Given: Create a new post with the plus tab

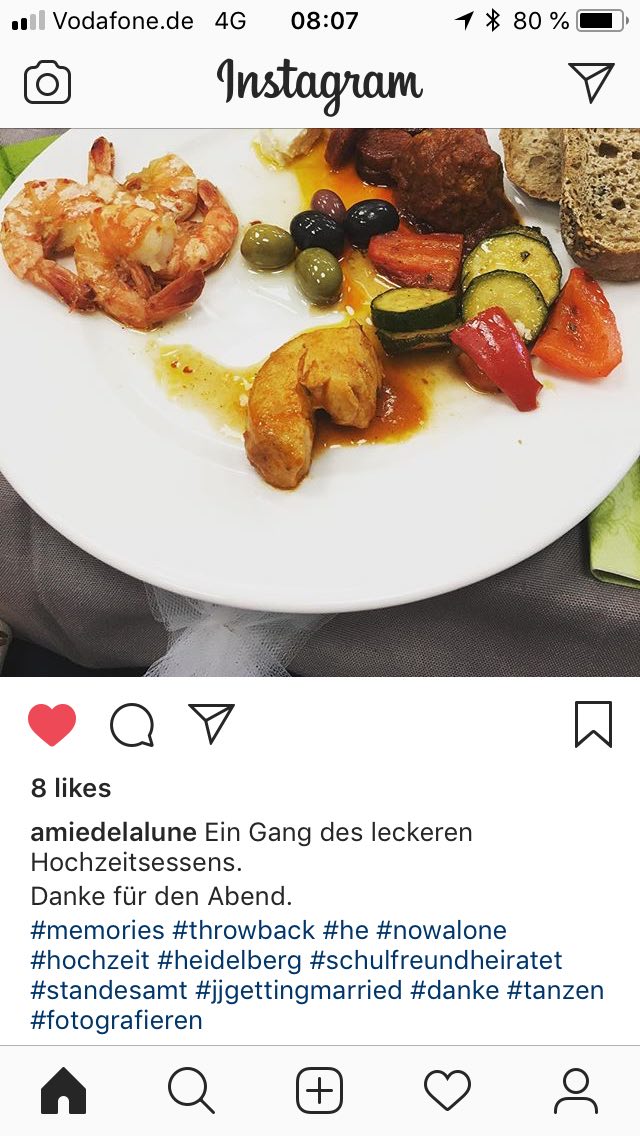Looking at the screenshot, I should click(x=320, y=1090).
